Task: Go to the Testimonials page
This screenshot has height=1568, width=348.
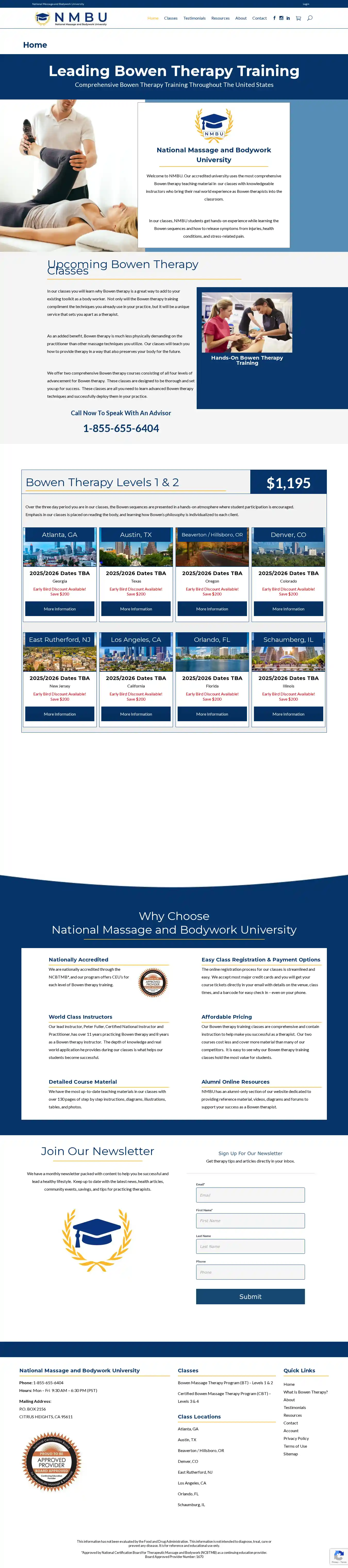Action: [x=194, y=18]
